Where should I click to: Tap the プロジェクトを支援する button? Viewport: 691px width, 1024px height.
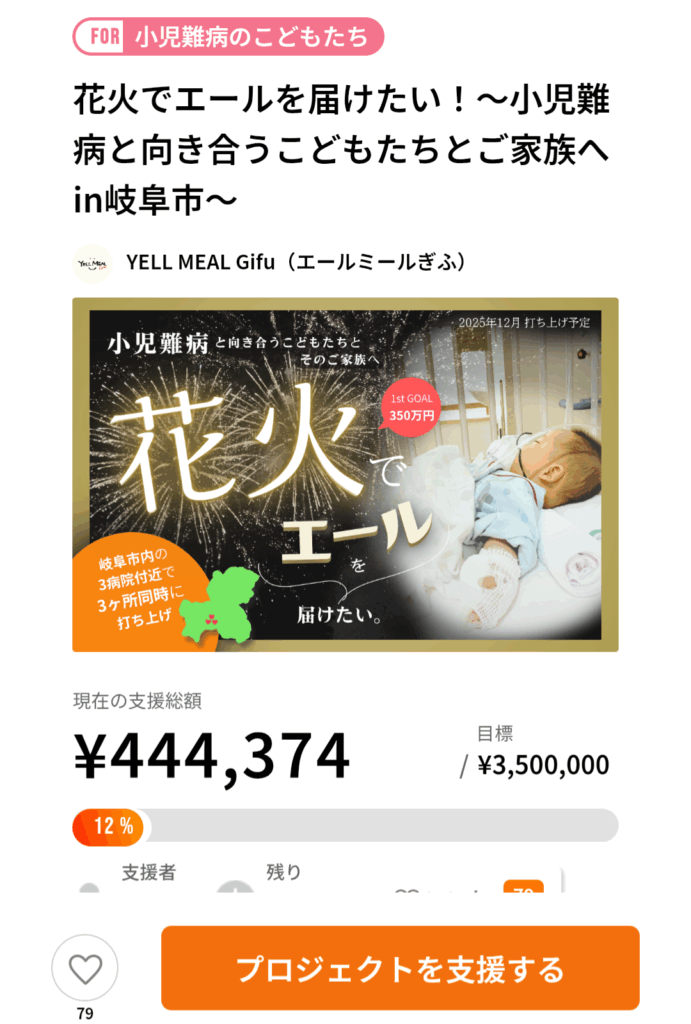(x=400, y=968)
